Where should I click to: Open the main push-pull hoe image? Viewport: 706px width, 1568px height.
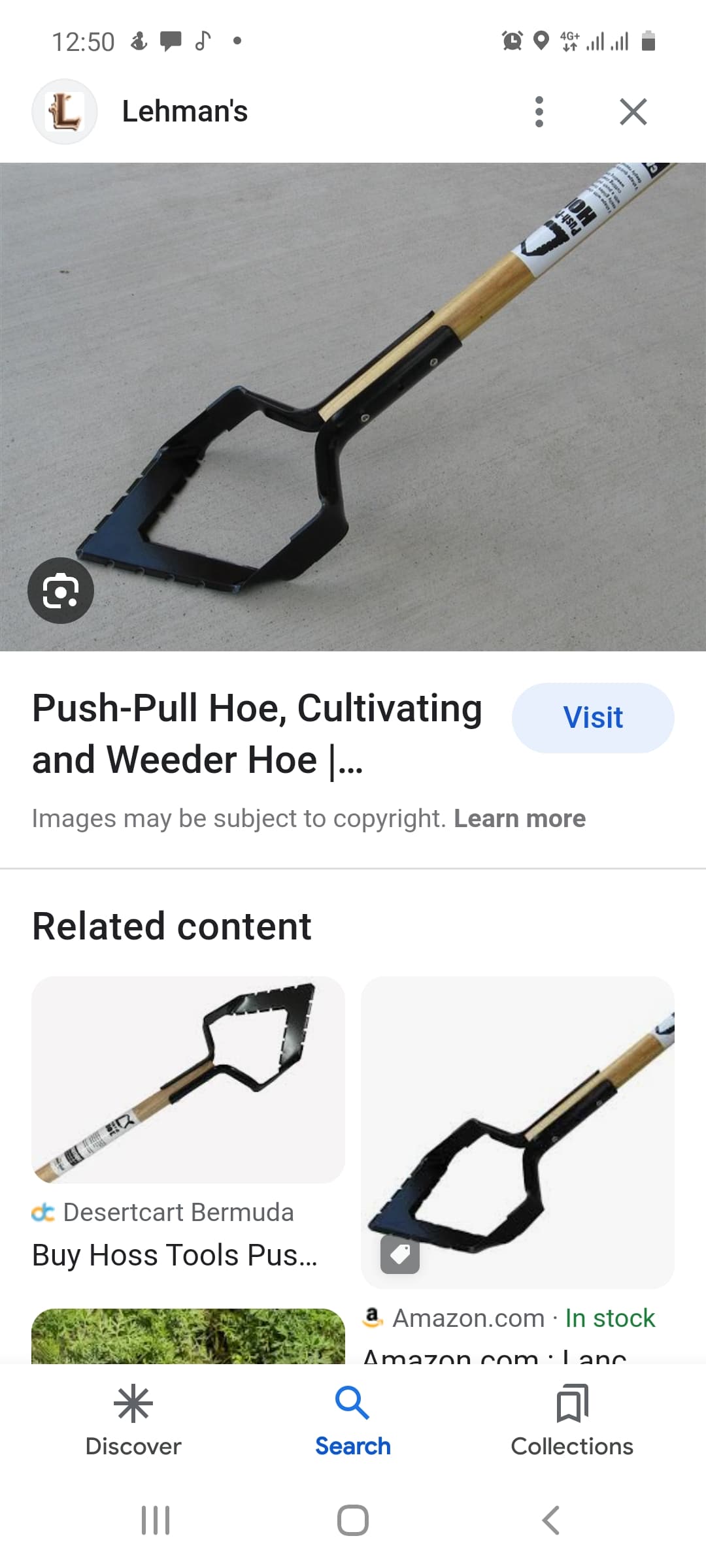[353, 406]
